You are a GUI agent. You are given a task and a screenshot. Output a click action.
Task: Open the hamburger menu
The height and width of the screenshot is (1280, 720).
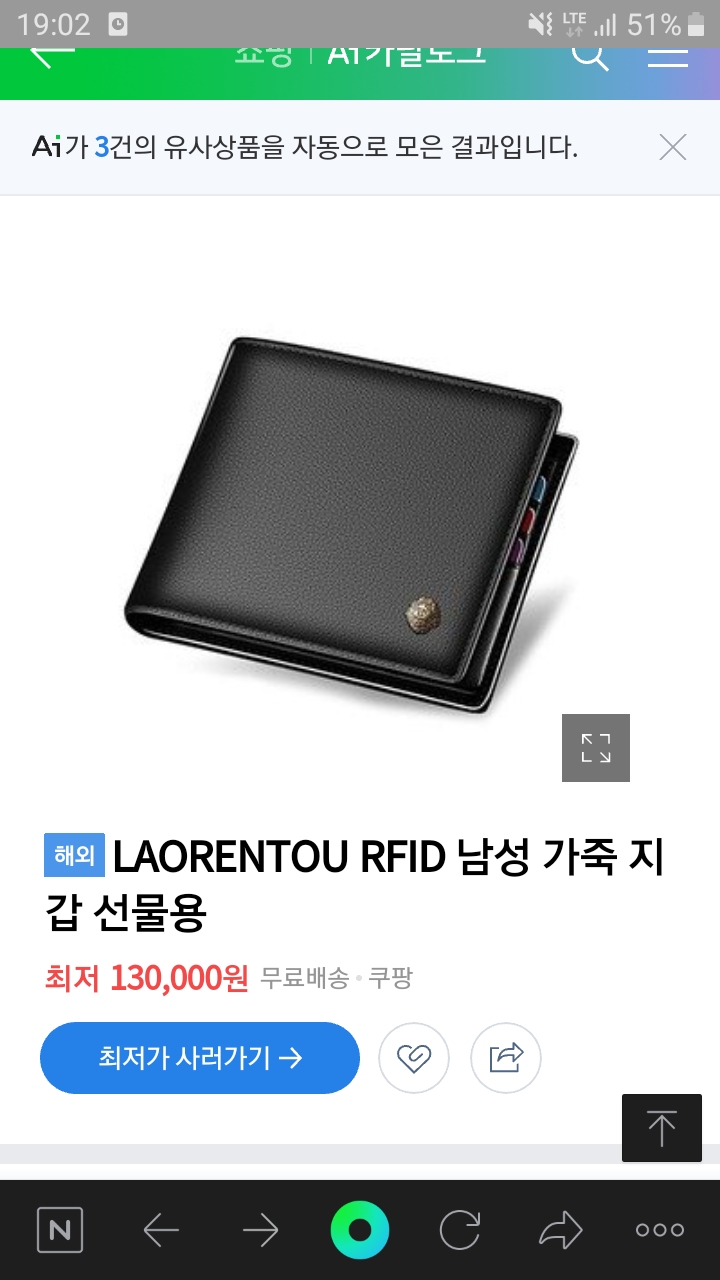tap(667, 55)
